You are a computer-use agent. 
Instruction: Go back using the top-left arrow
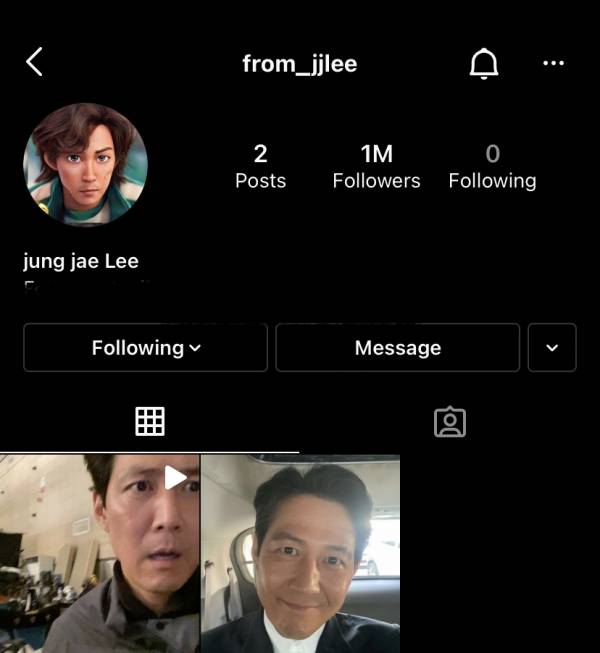(34, 63)
